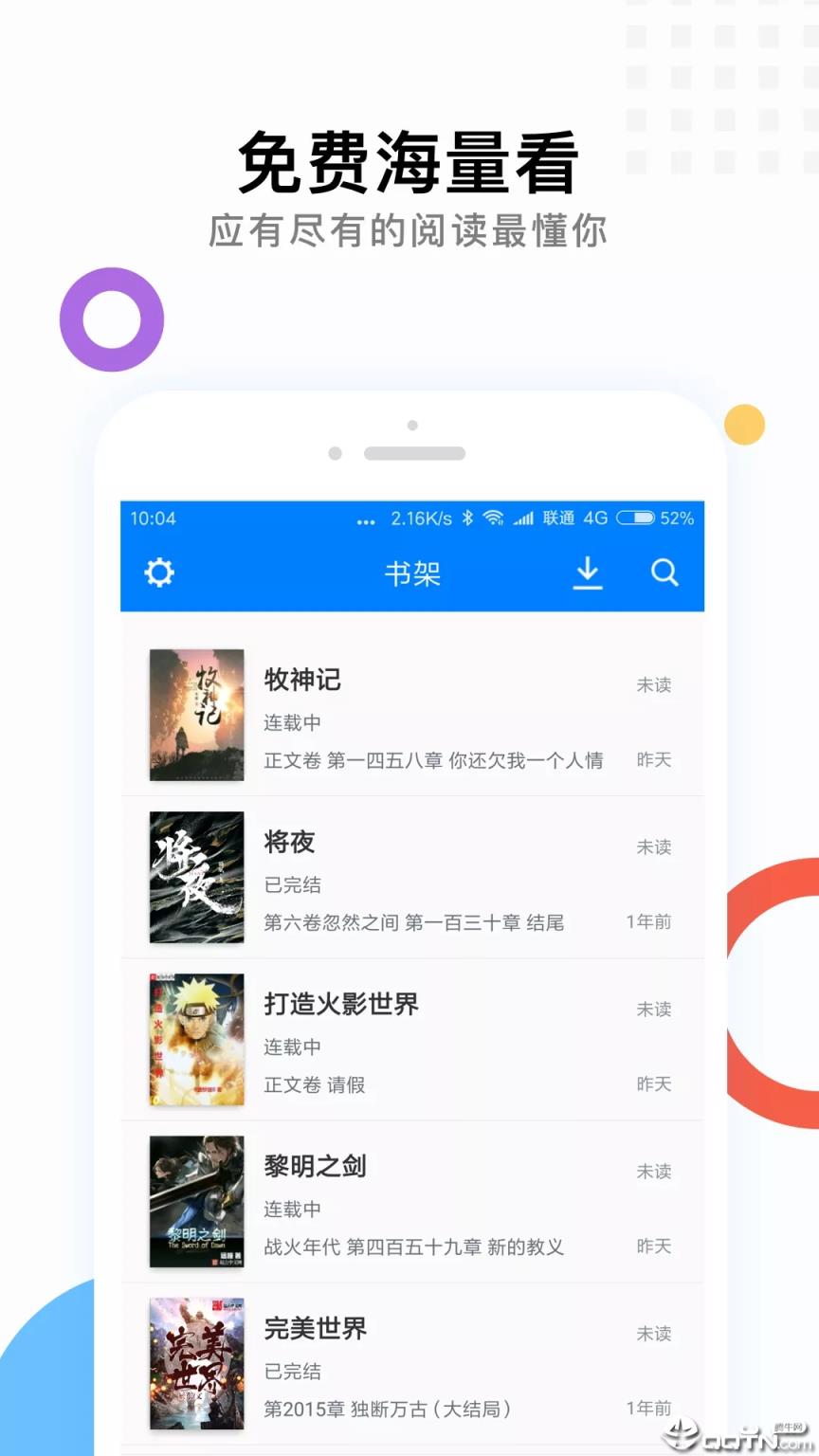Click the cellular signal icon near 联通 4G
The width and height of the screenshot is (819, 1456).
tap(522, 519)
